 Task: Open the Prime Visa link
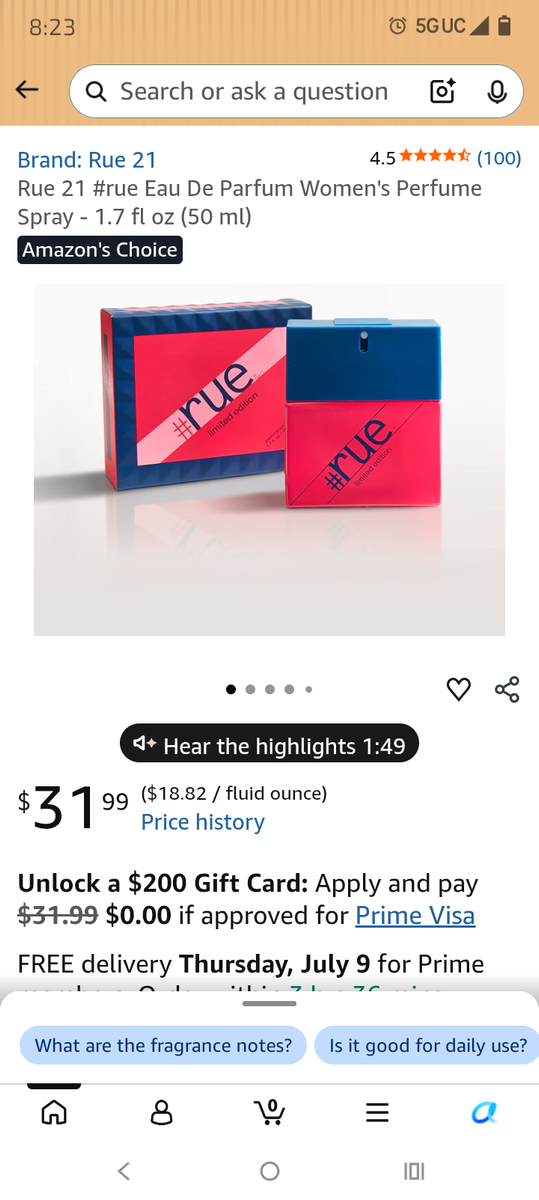415,915
